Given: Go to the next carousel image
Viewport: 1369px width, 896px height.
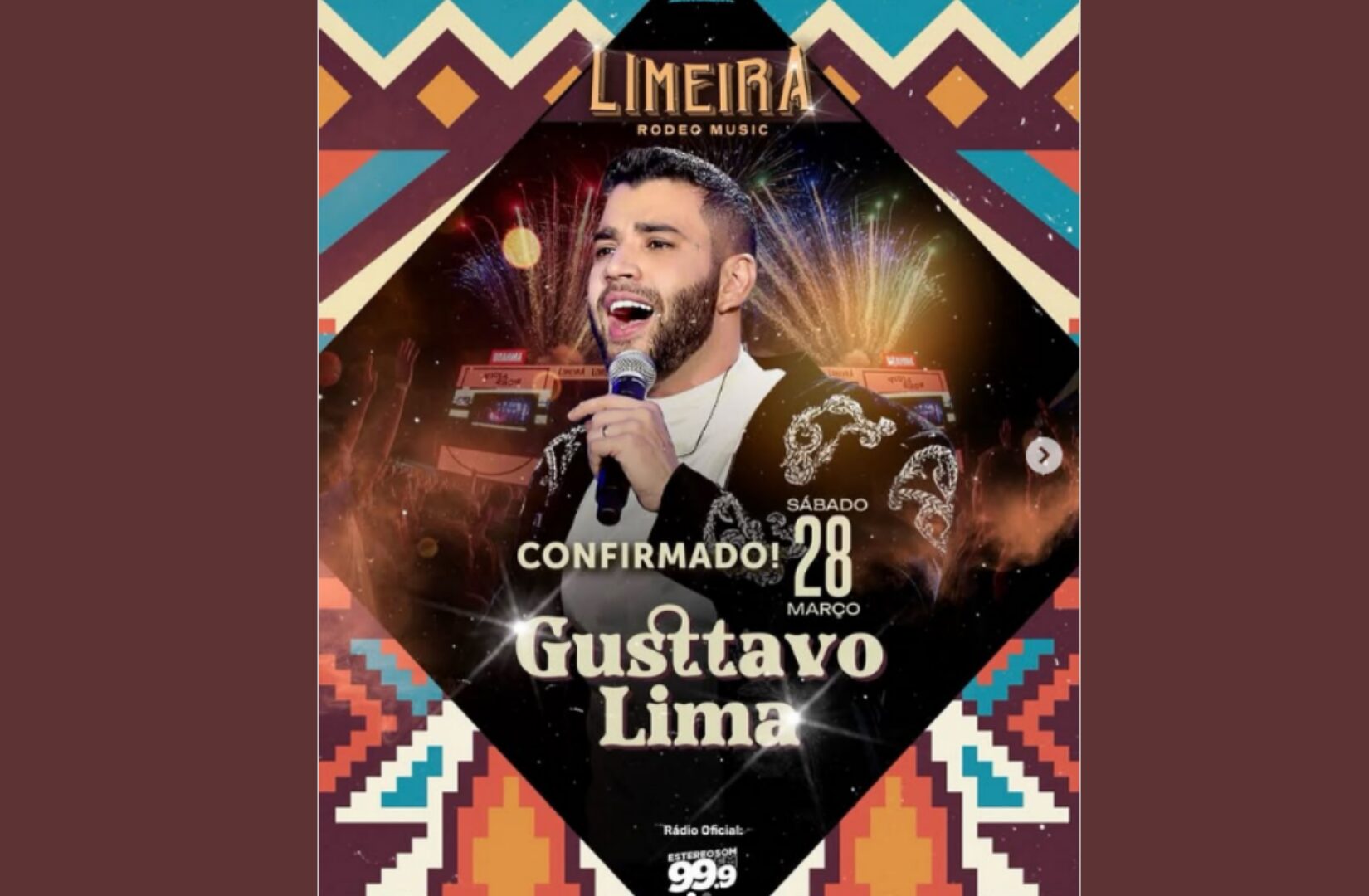Looking at the screenshot, I should [1044, 455].
